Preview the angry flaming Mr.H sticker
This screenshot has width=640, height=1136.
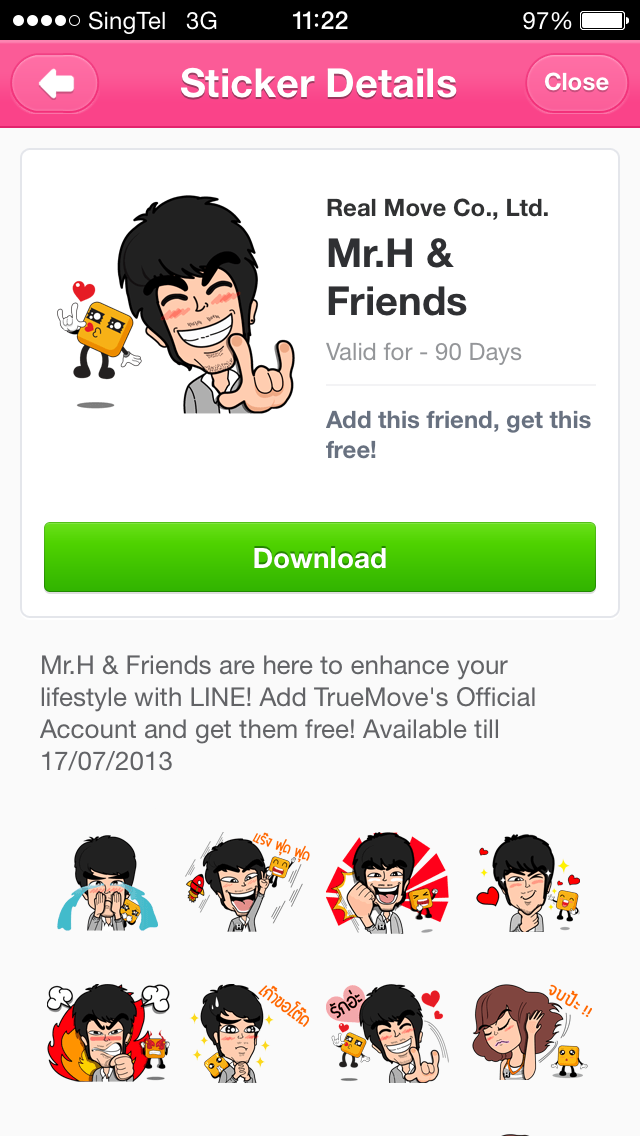108,1032
